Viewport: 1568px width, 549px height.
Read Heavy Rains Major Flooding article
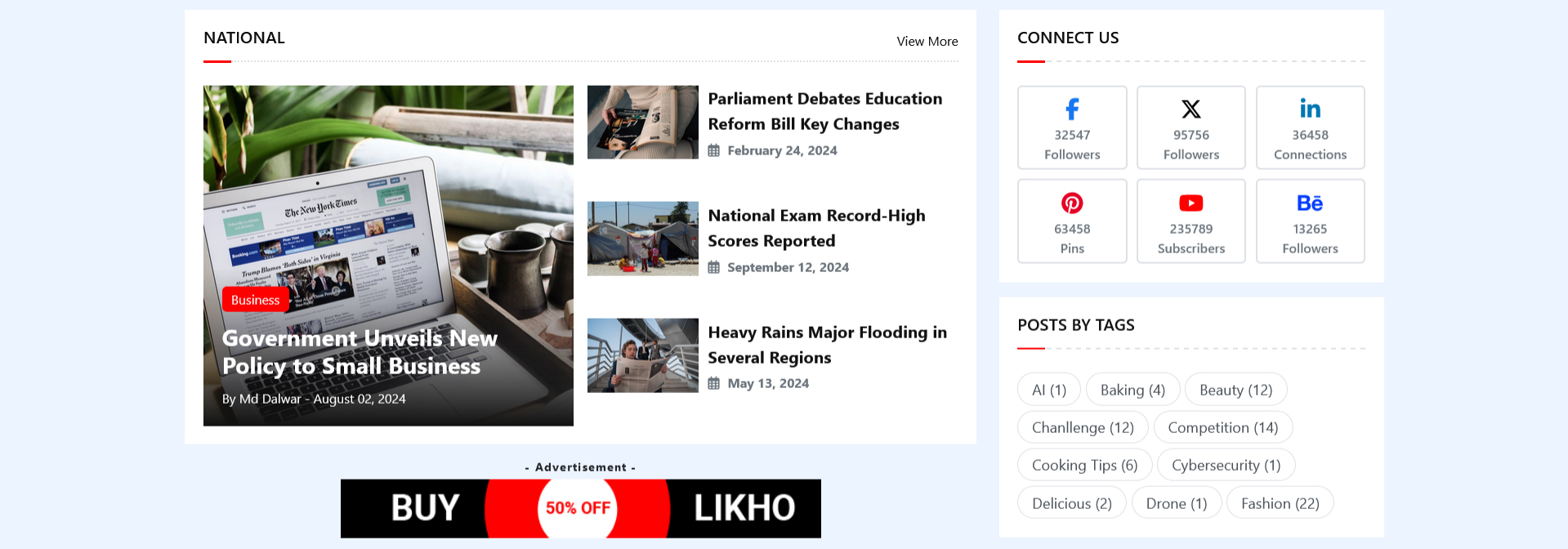(x=827, y=345)
